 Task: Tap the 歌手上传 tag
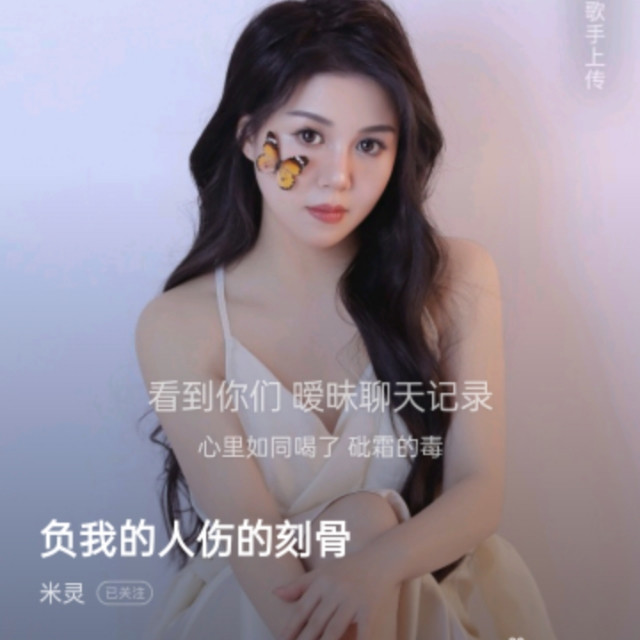(x=596, y=46)
